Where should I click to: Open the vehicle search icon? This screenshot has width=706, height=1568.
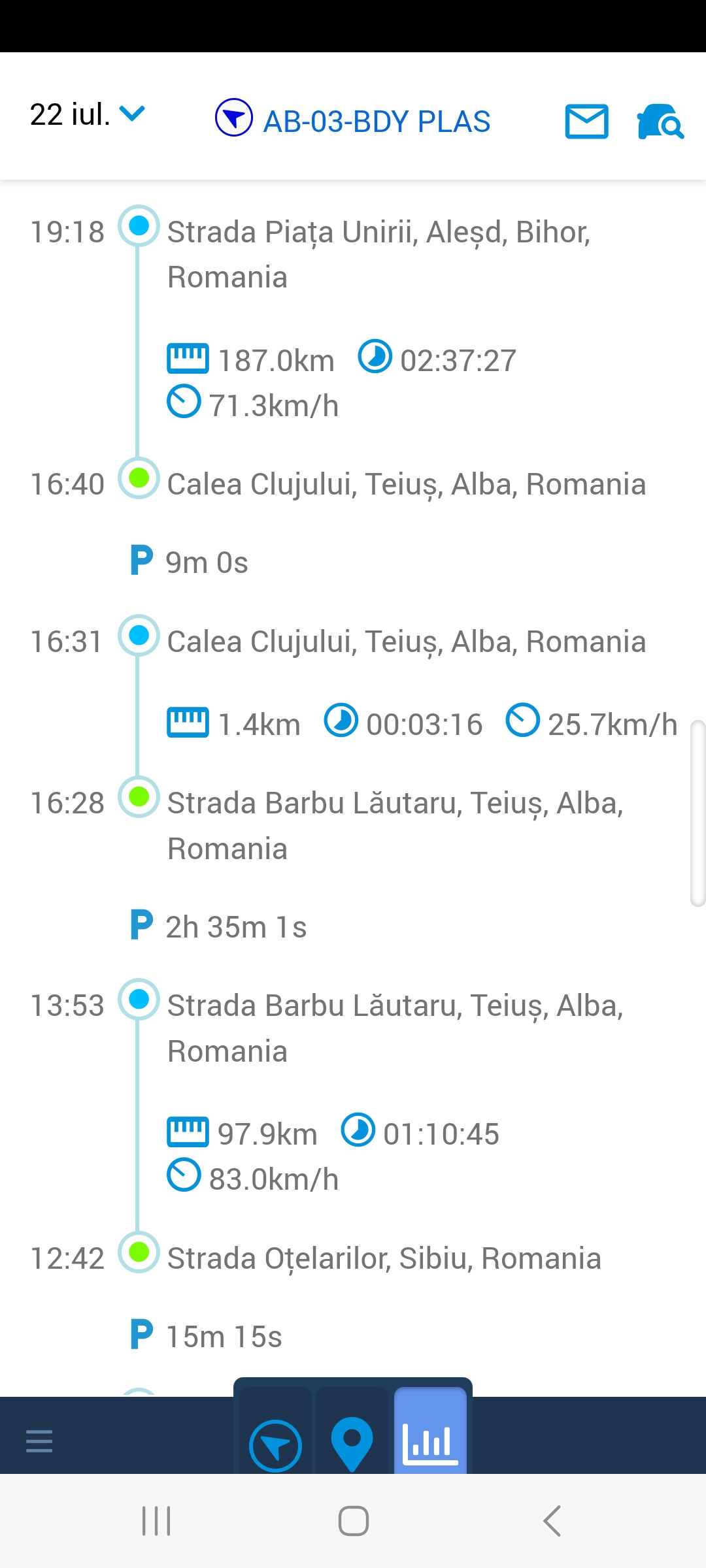[x=660, y=122]
